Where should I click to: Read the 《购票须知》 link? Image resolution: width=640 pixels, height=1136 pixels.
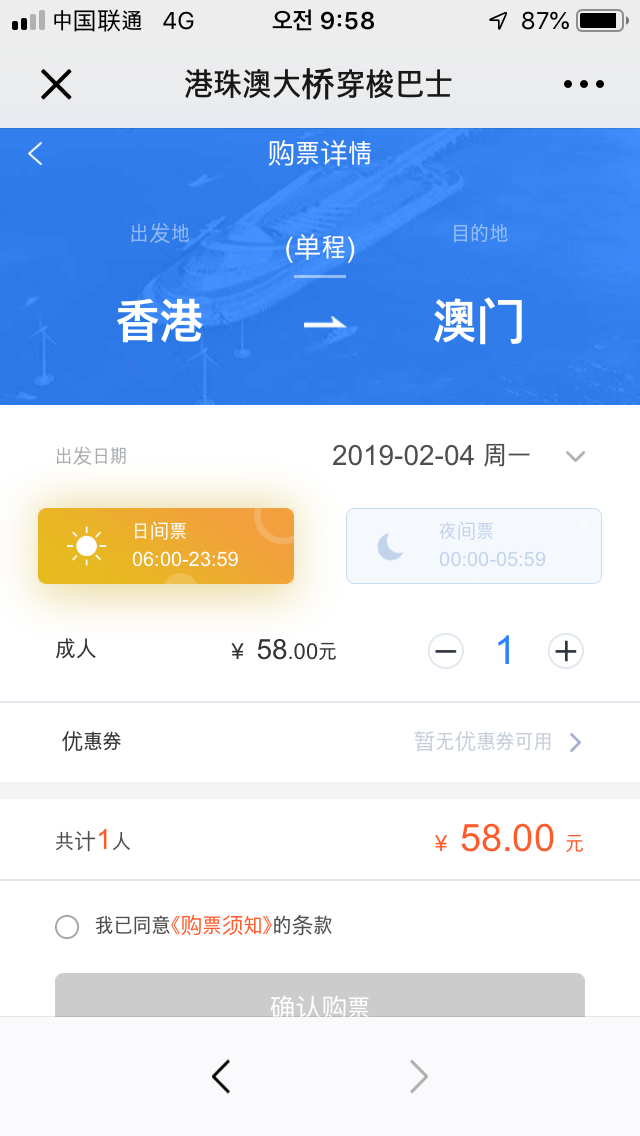221,926
